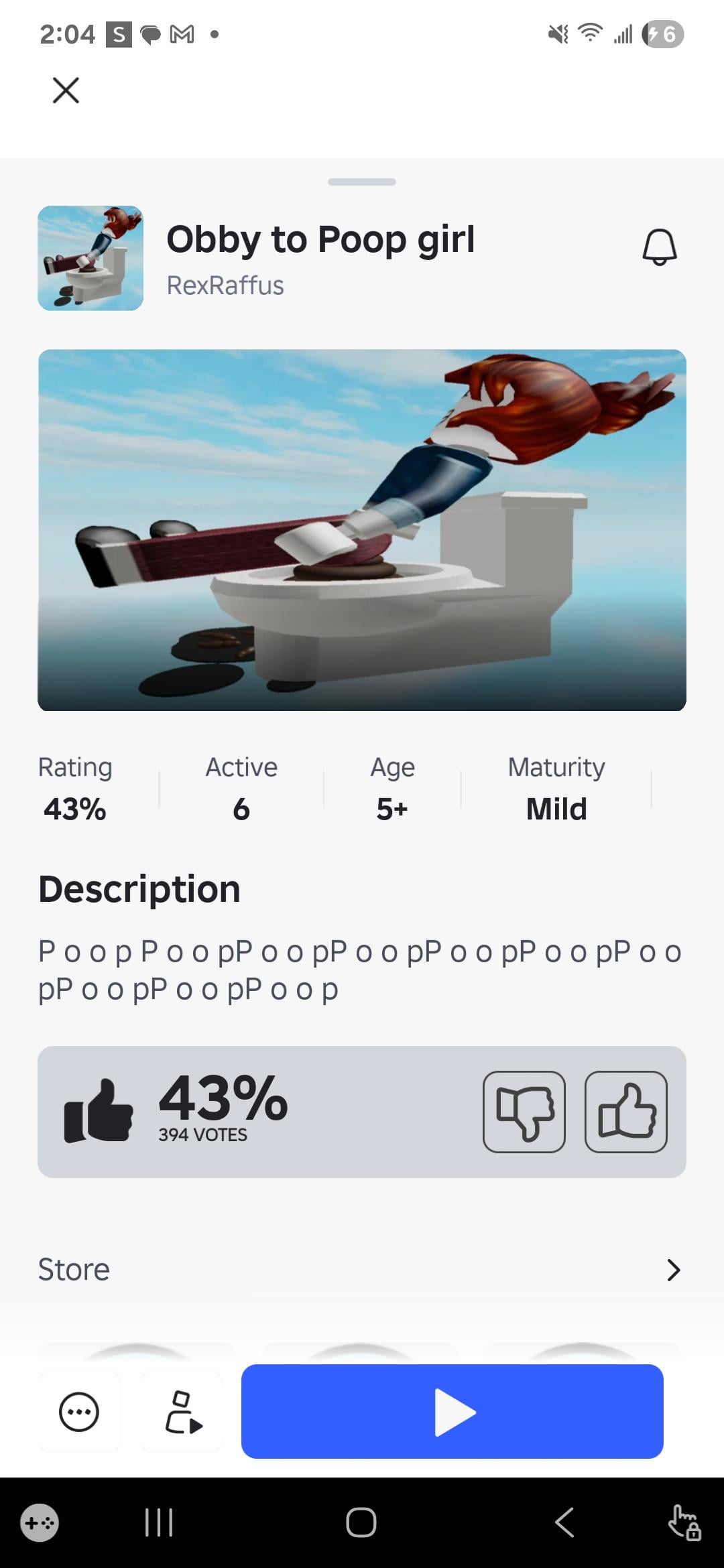Open the Store section
The image size is (724, 1568).
coord(362,1270)
